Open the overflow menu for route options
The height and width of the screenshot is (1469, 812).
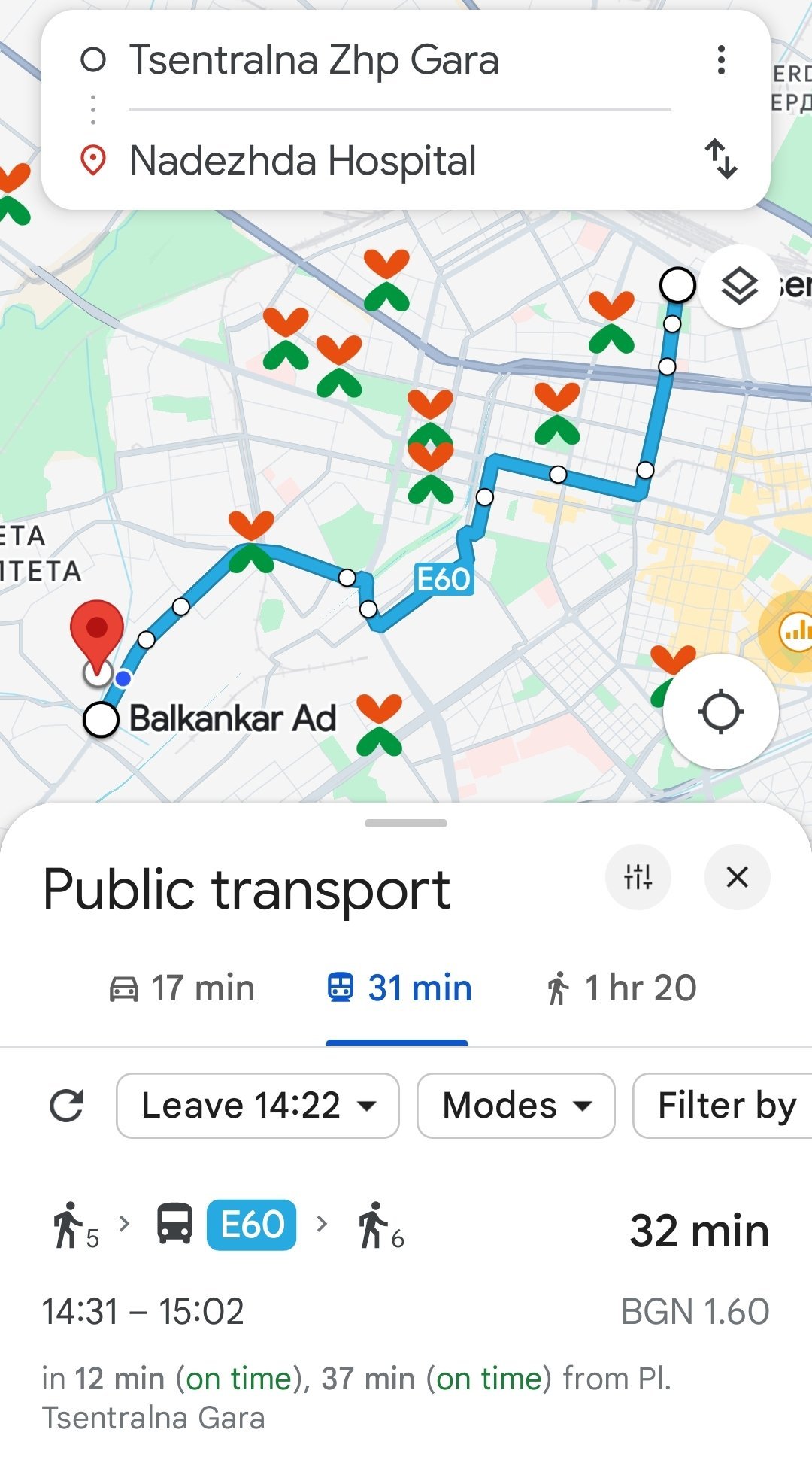point(721,60)
